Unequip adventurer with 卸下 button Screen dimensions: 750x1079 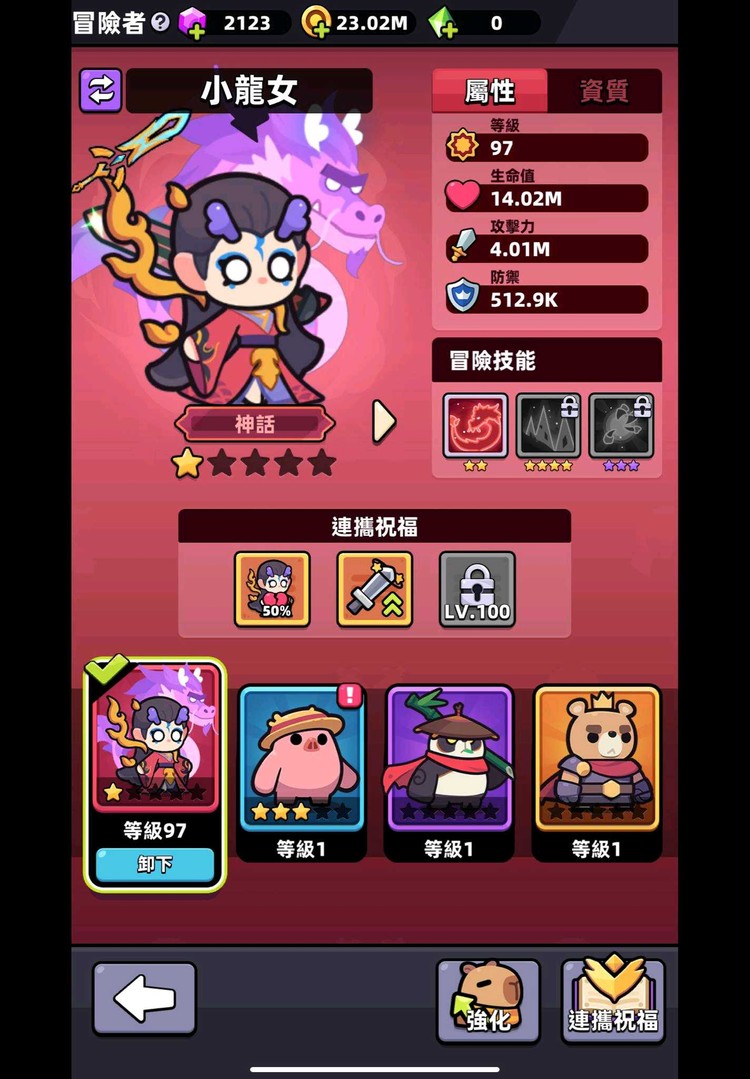tap(155, 864)
